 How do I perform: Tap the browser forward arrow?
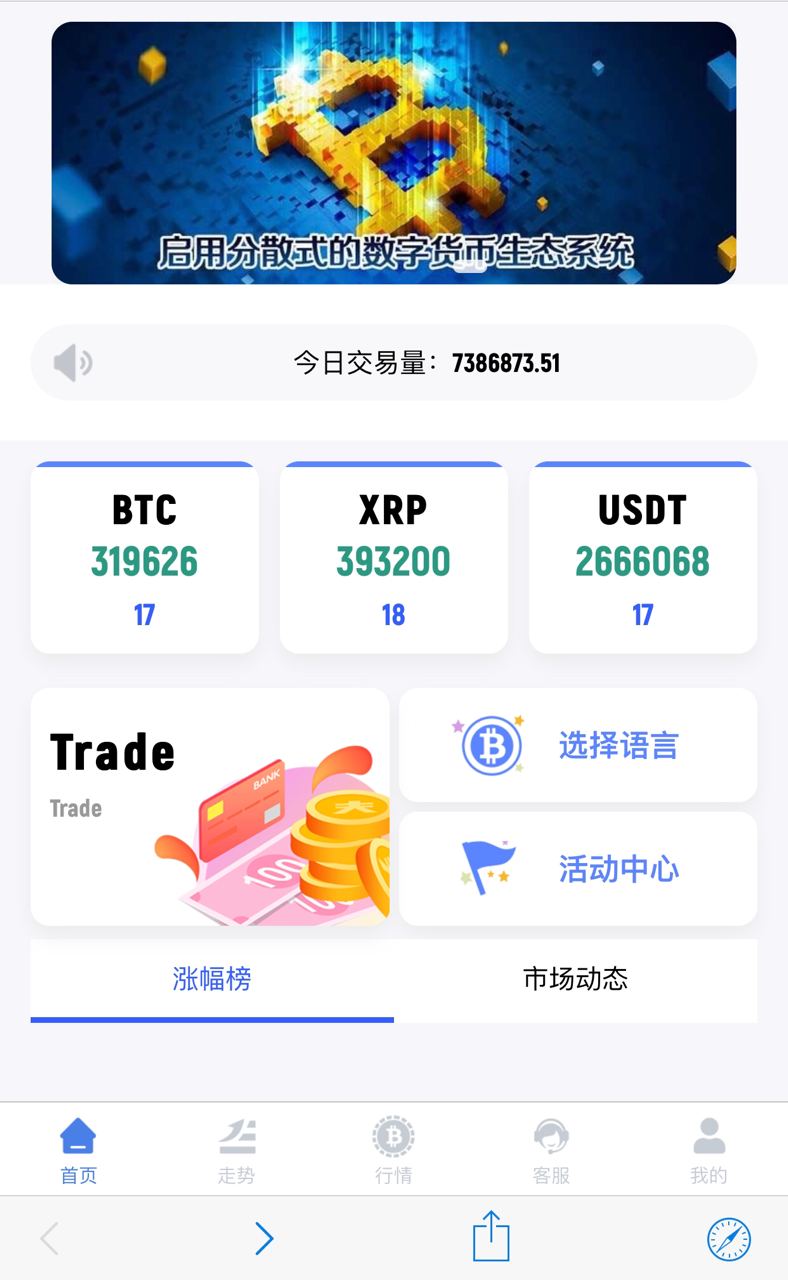264,1239
